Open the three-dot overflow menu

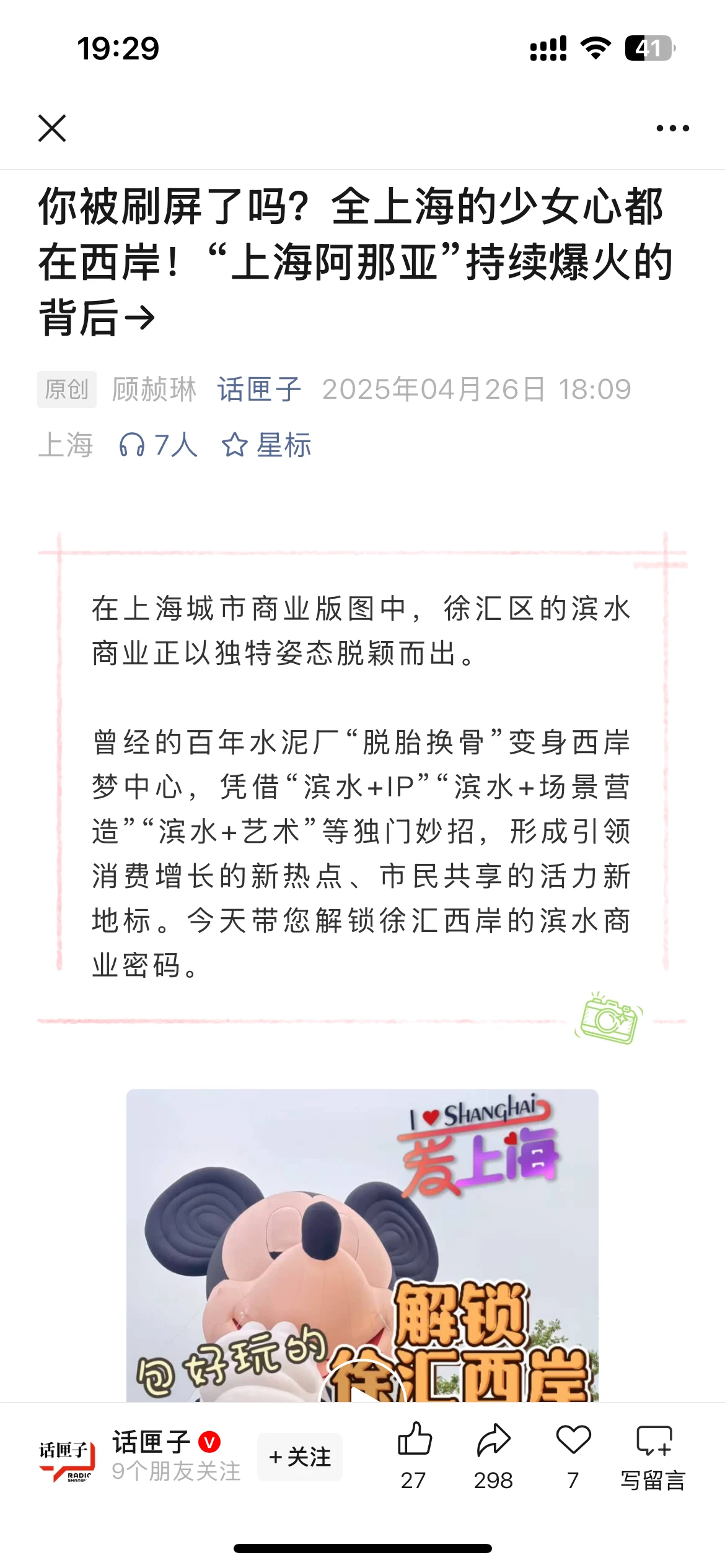tap(672, 128)
